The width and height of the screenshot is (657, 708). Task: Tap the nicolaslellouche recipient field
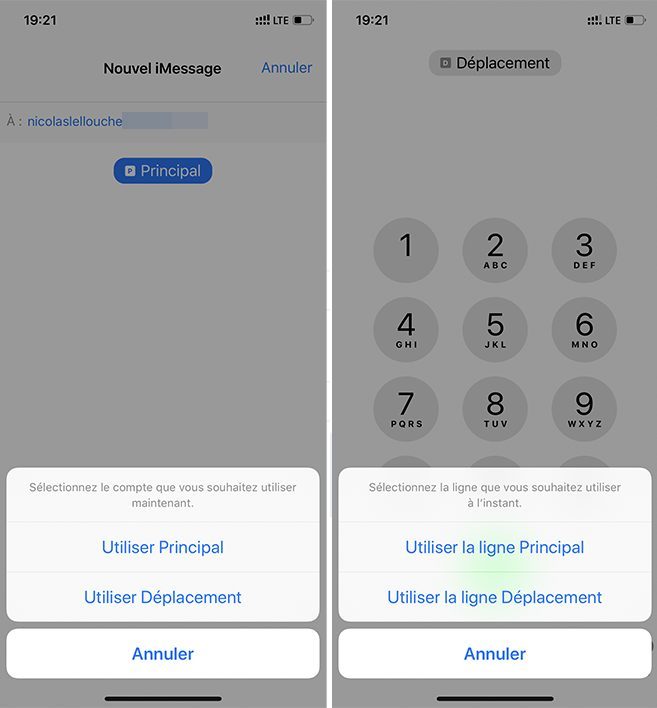tap(163, 121)
